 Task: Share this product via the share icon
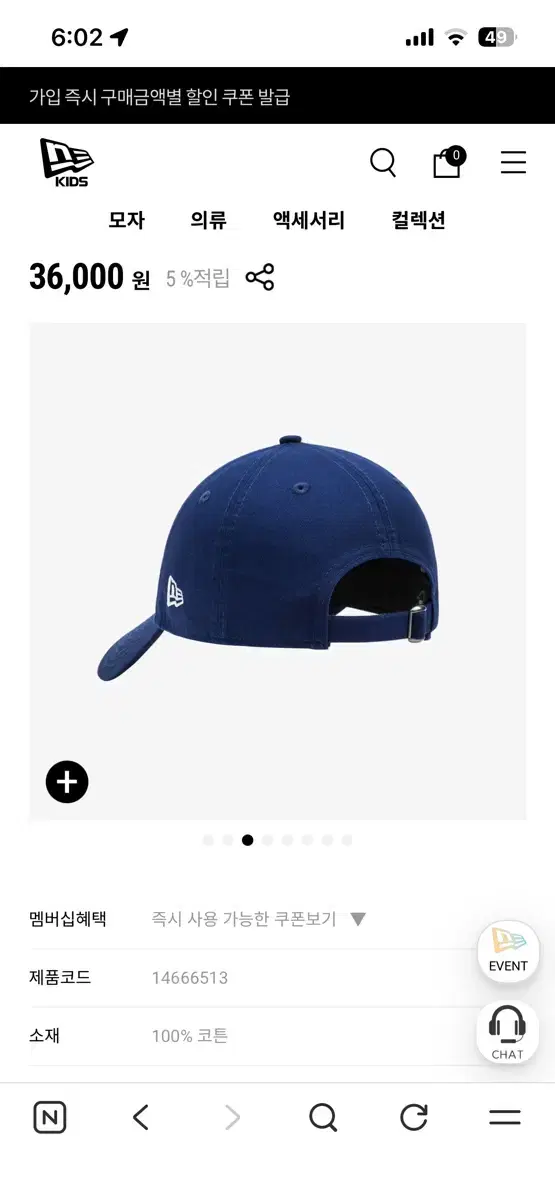260,277
